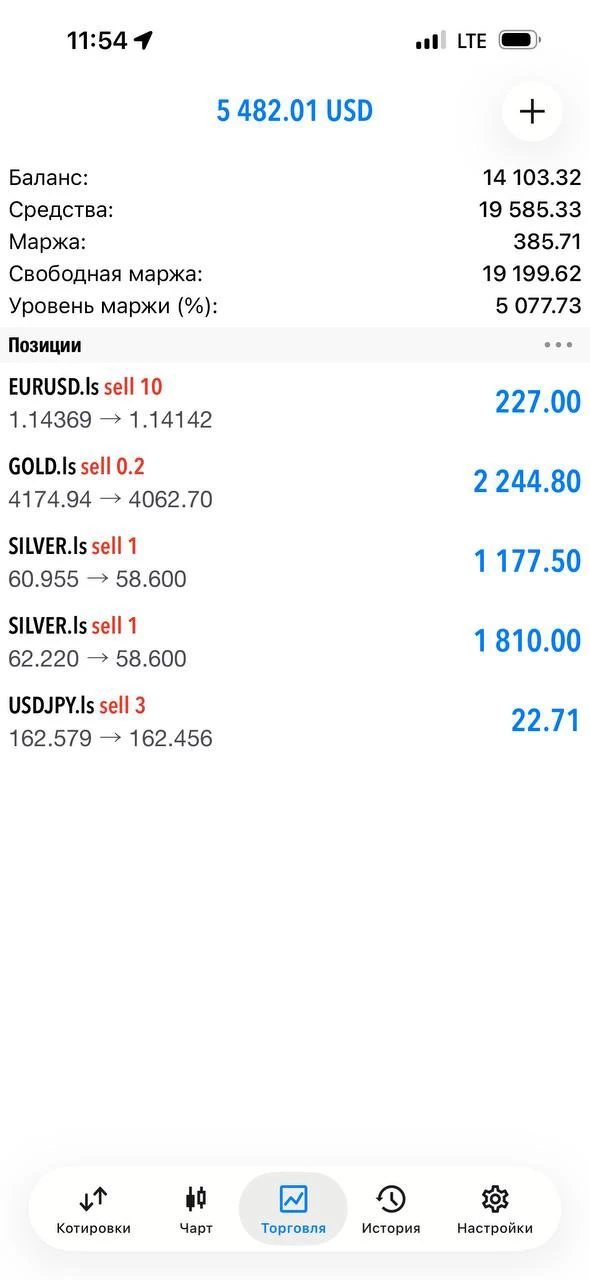
Task: Switch to the Котировки tab
Action: click(93, 1209)
